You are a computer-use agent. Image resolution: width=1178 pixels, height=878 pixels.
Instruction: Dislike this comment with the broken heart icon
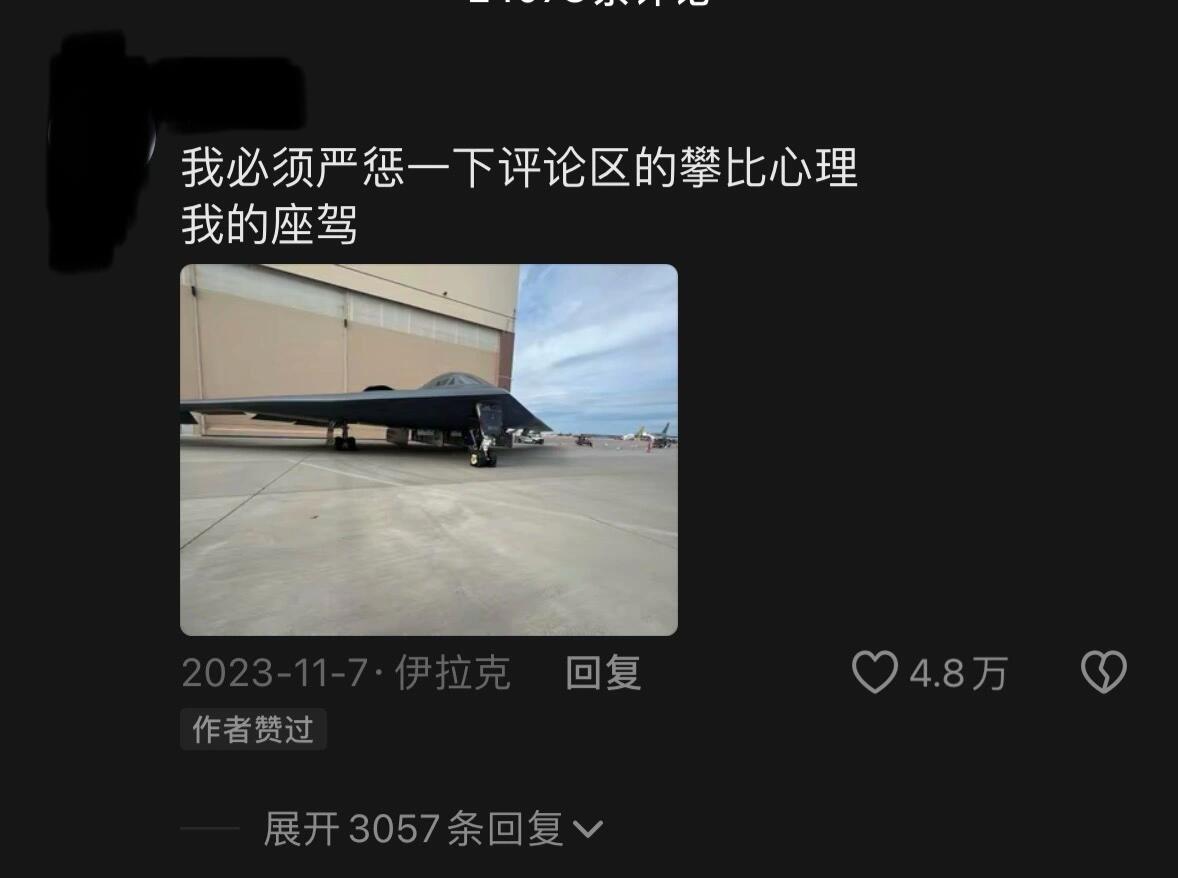pos(1104,672)
